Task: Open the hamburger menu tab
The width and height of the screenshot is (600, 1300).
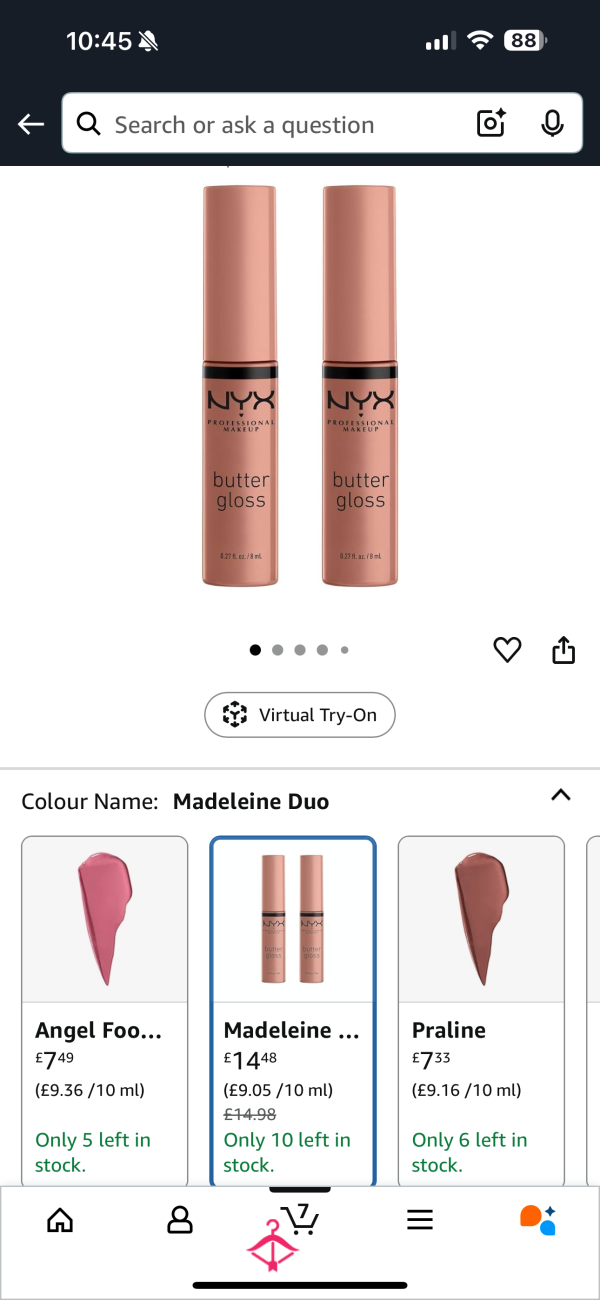Action: pos(420,1220)
